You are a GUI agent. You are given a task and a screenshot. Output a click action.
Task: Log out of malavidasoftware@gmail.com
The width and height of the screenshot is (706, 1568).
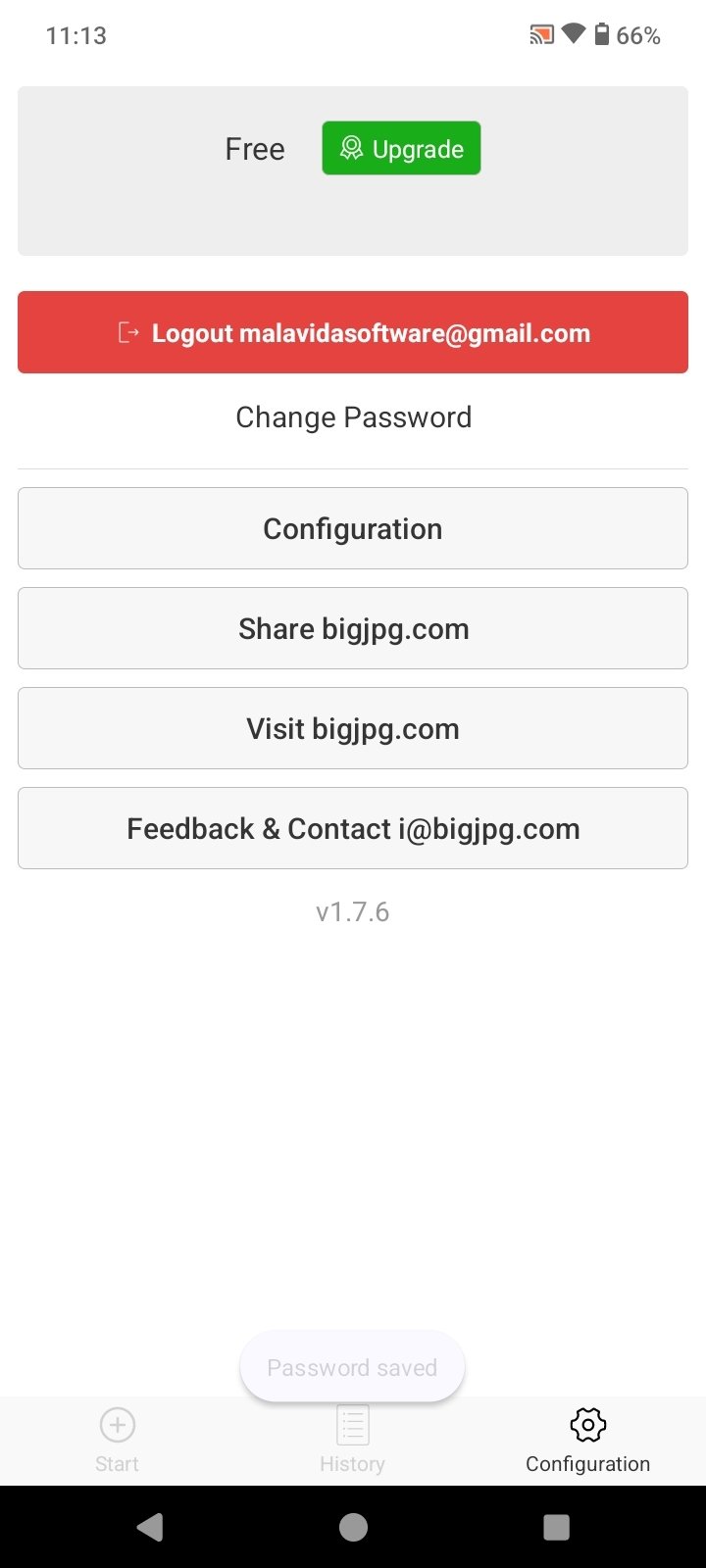pyautogui.click(x=353, y=332)
